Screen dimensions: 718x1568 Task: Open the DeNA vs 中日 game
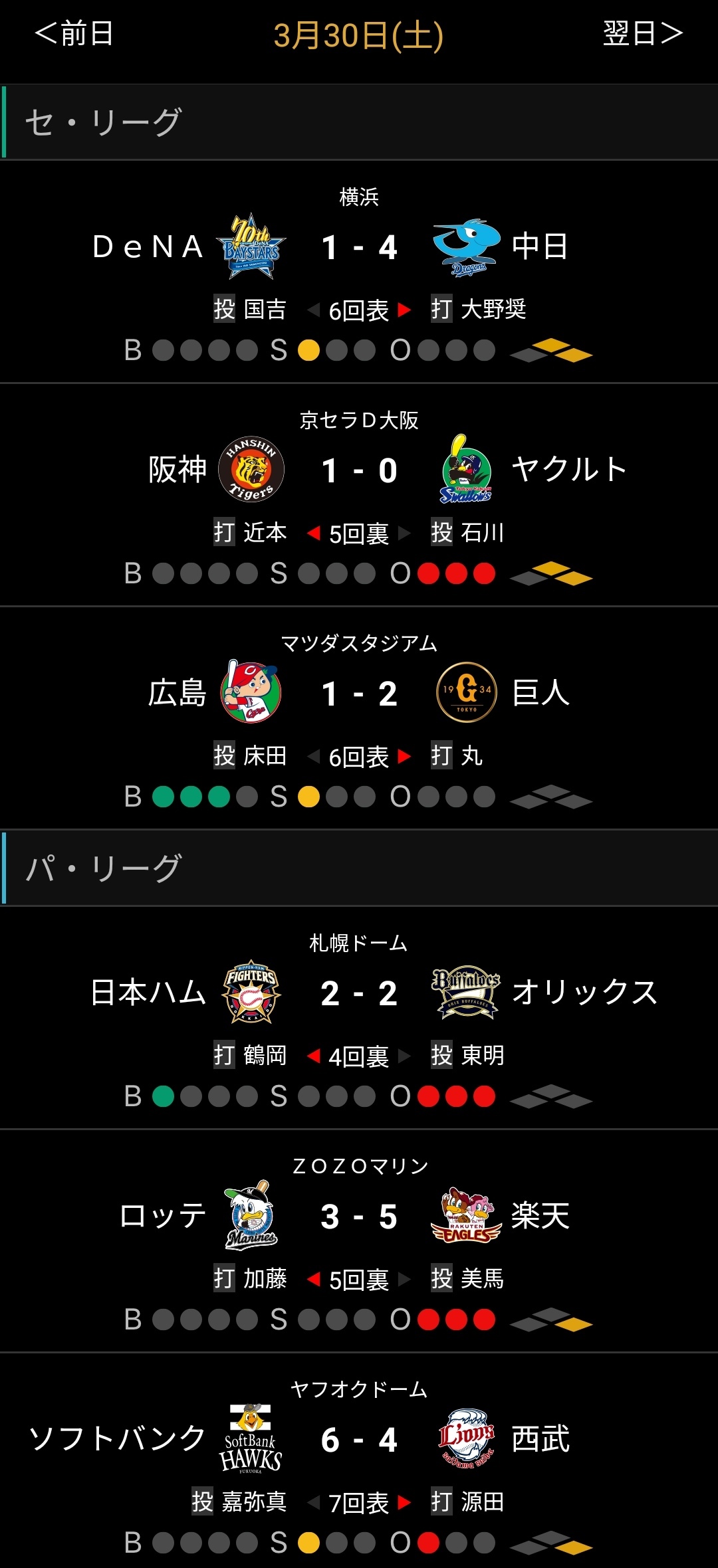click(x=359, y=272)
